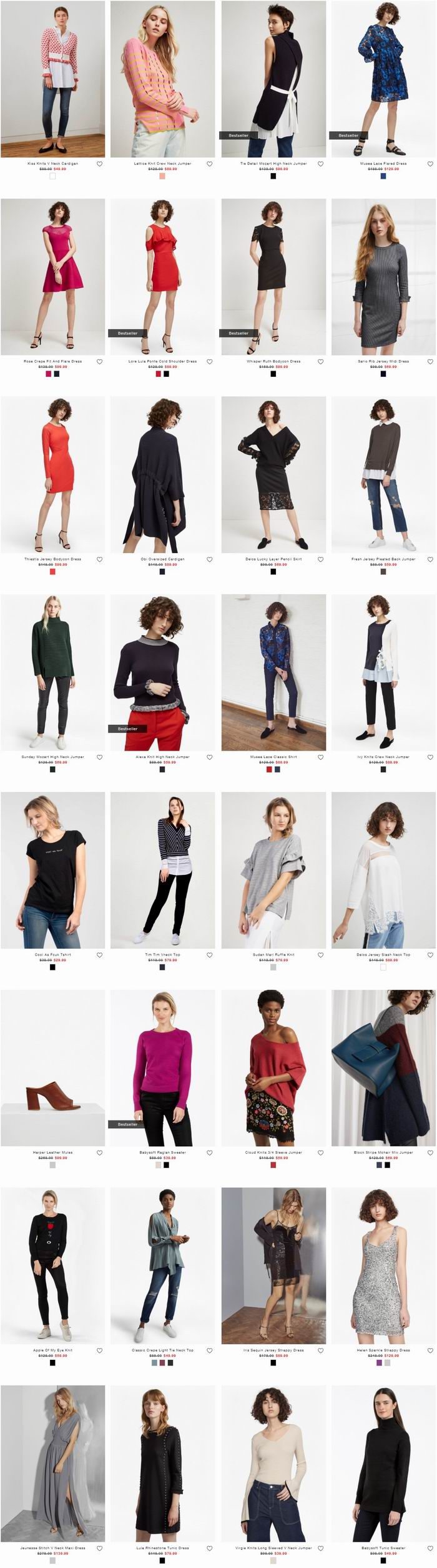Pick black swatch for Babysoft Raglan Sweater
This screenshot has height=1568, width=437.
166,1165
